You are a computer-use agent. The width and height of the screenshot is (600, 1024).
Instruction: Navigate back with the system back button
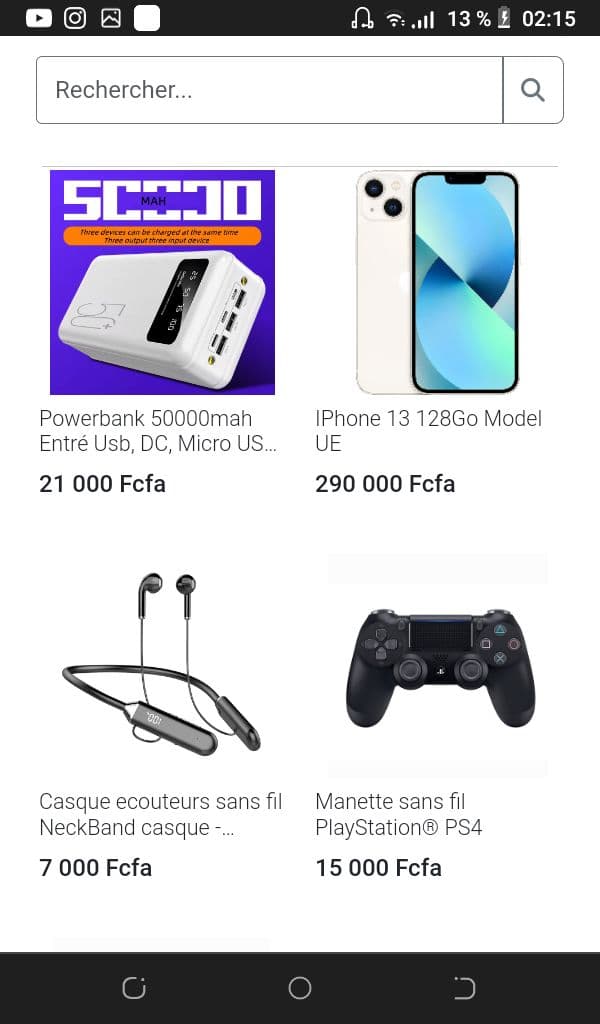click(464, 988)
